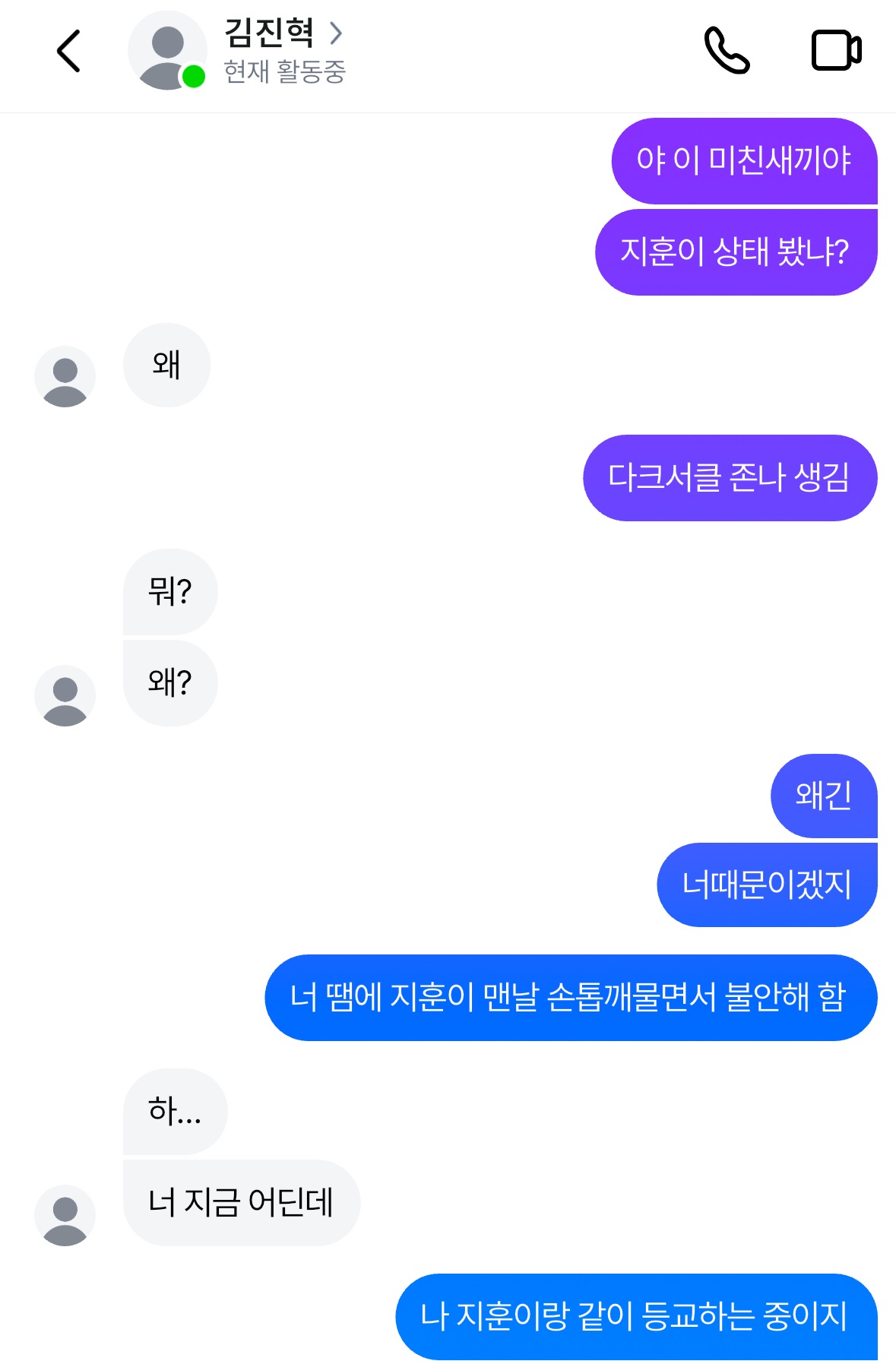Tap the sender avatar beside 너 지금 어딘데
The image size is (896, 1361).
65,1215
